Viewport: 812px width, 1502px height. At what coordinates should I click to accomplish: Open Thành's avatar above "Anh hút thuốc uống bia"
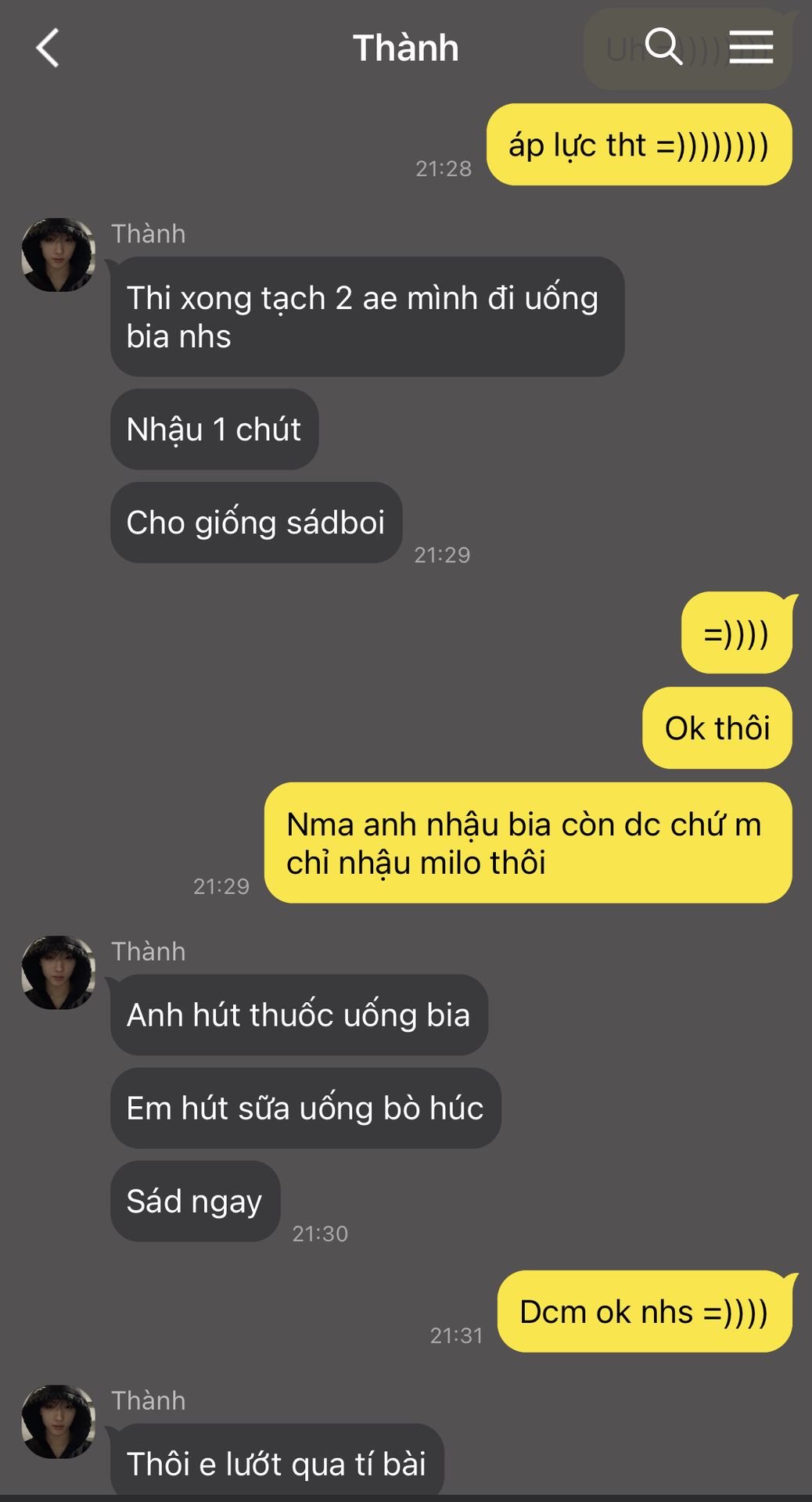58,972
